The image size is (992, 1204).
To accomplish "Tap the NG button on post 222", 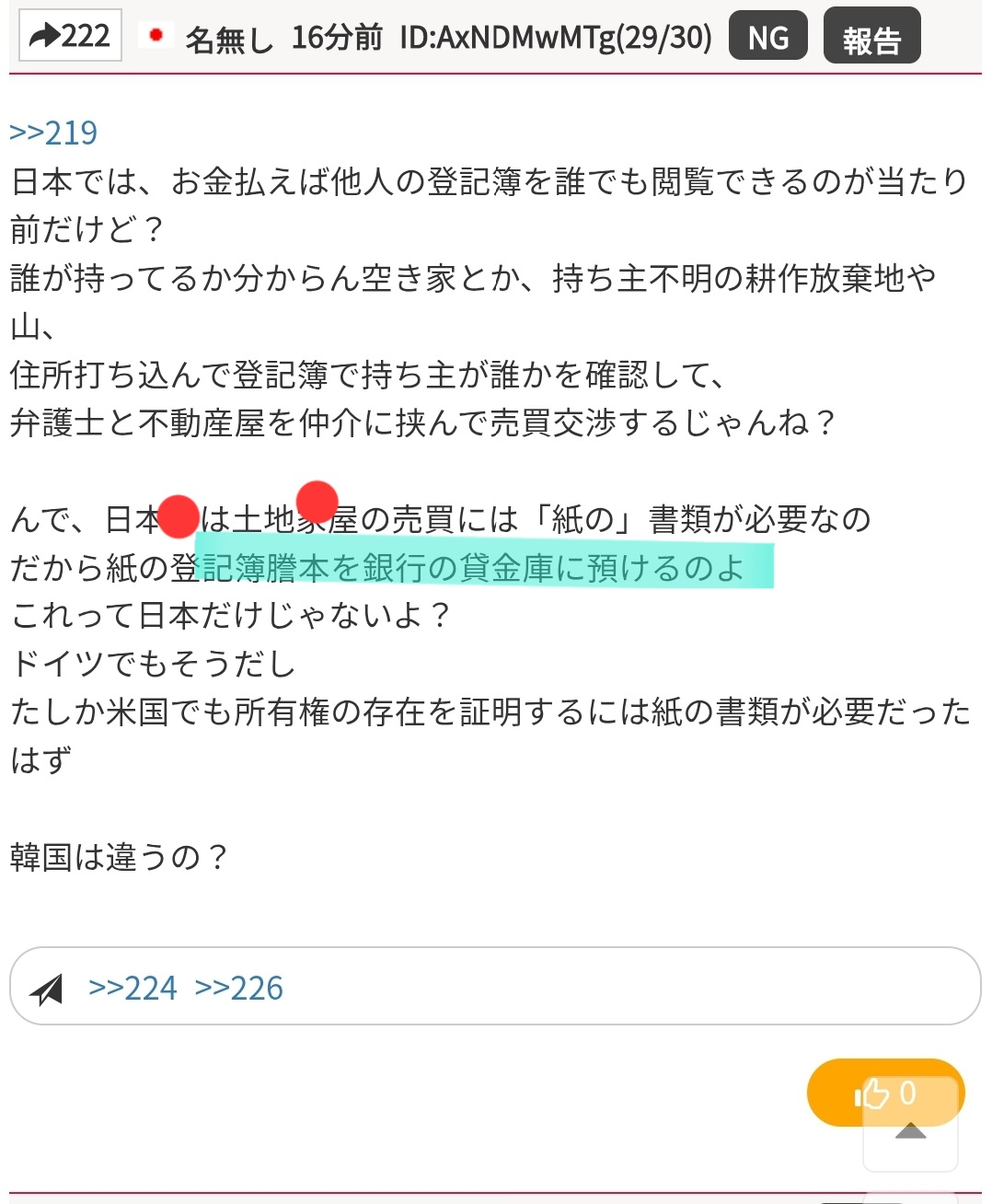I will [x=767, y=37].
